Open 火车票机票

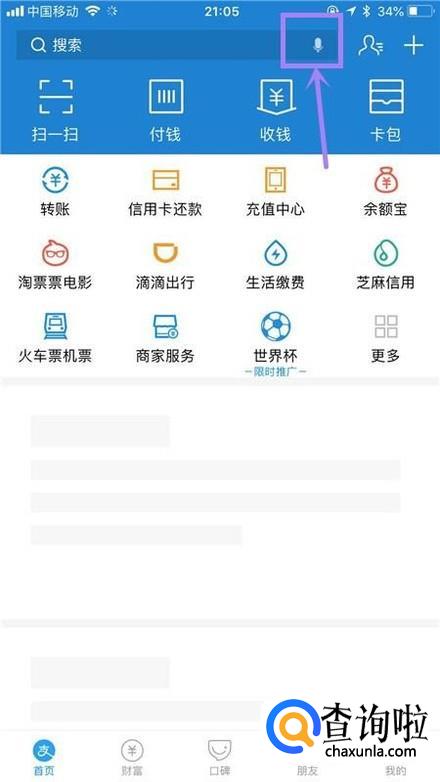(x=55, y=338)
